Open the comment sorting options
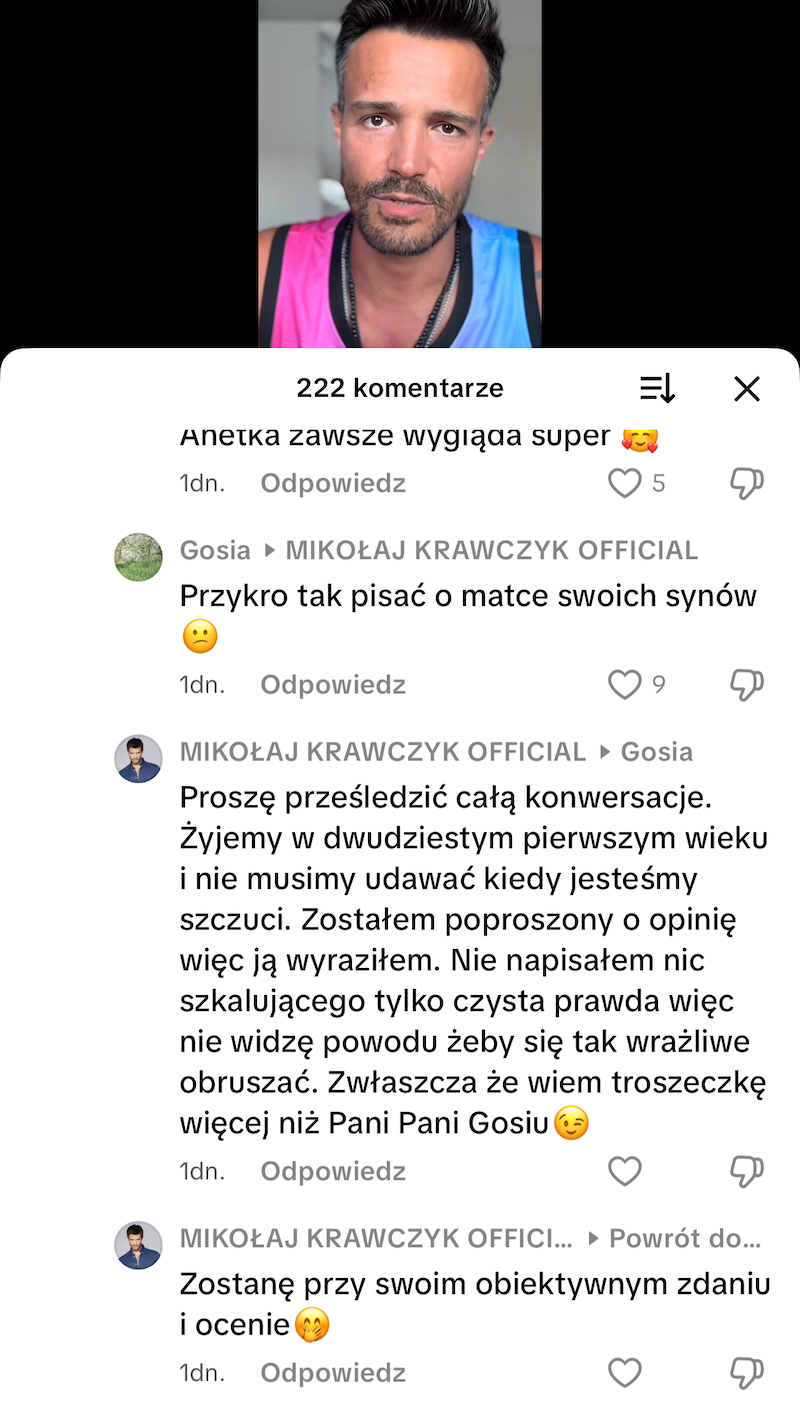The width and height of the screenshot is (800, 1419). pyautogui.click(x=657, y=389)
